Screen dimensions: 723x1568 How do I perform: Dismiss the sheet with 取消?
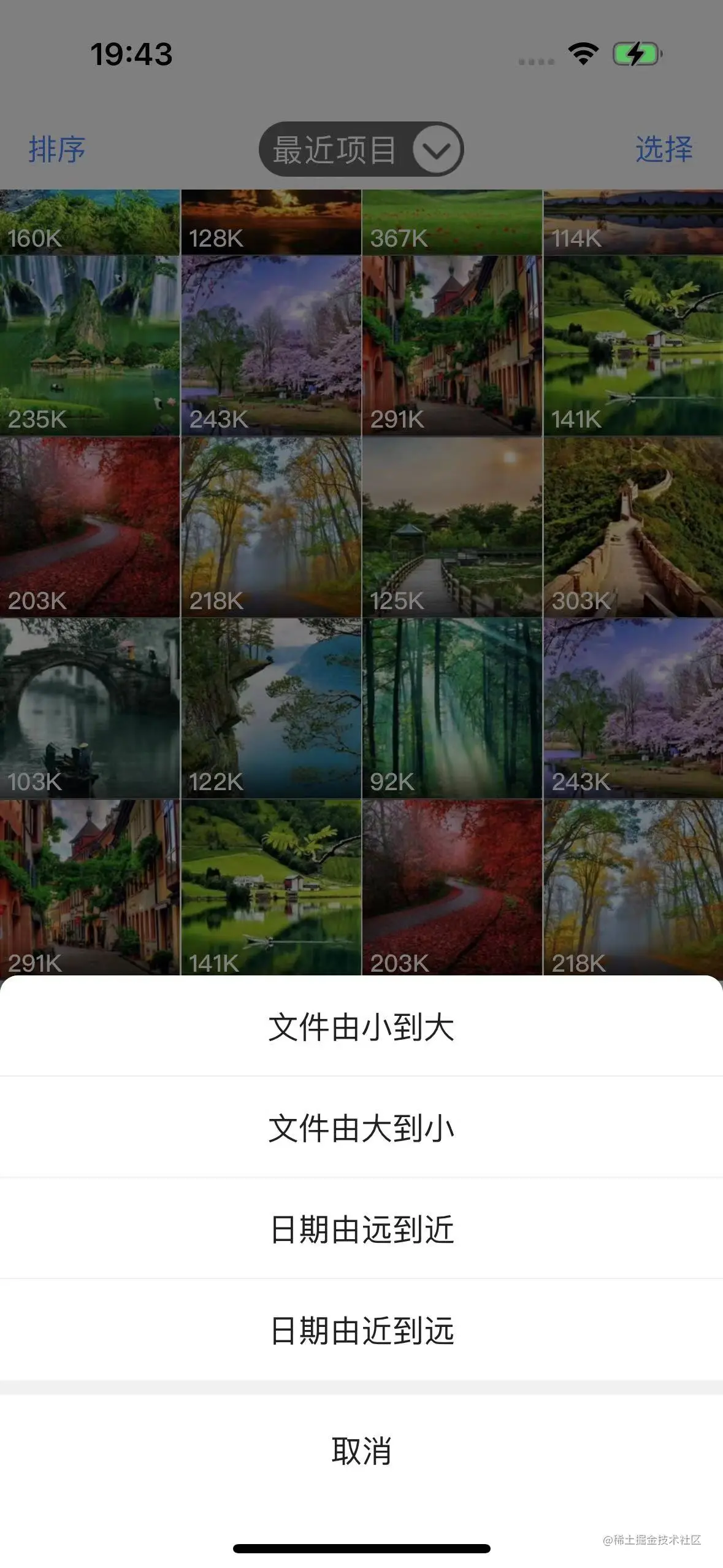(x=361, y=1451)
